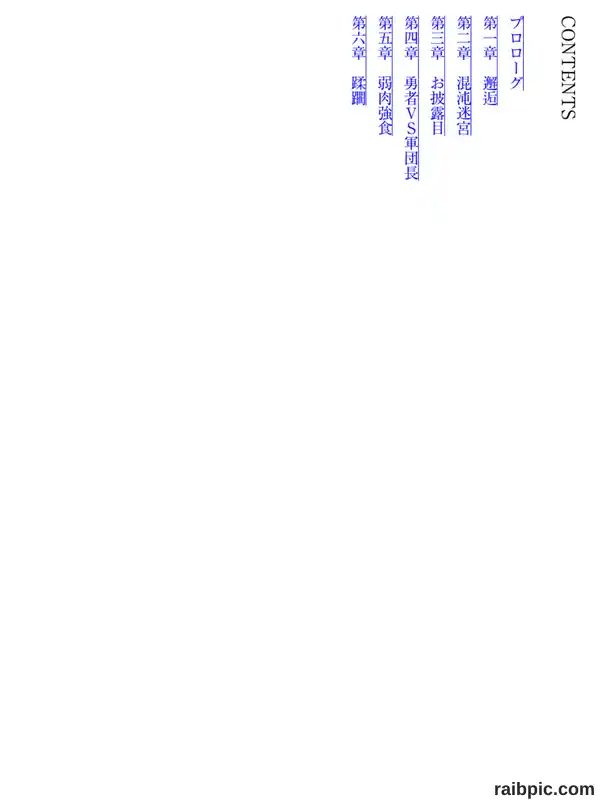Select the 第三章 お披露目 chapter link
The height and width of the screenshot is (800, 600).
click(x=438, y=76)
